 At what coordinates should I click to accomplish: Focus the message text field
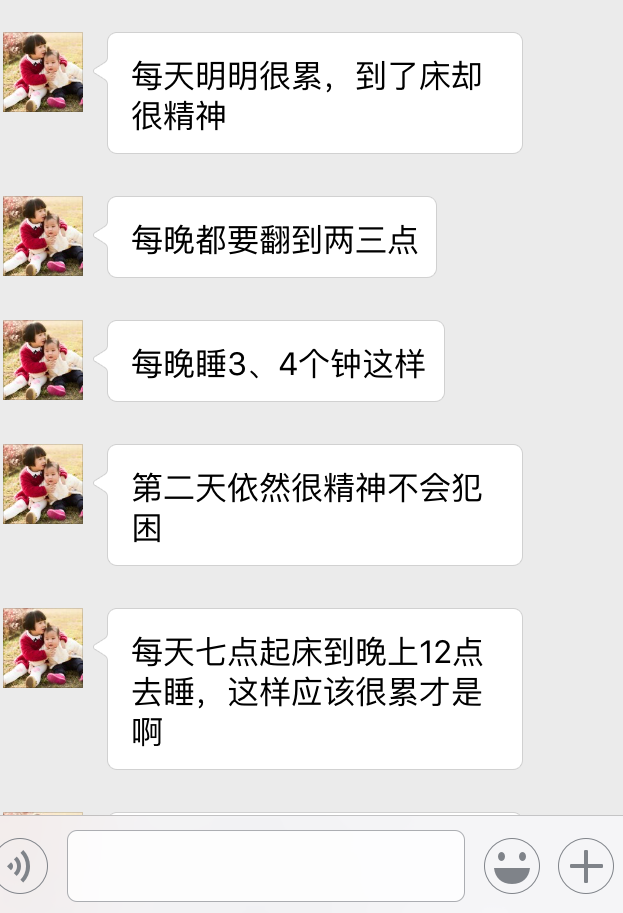(265, 866)
